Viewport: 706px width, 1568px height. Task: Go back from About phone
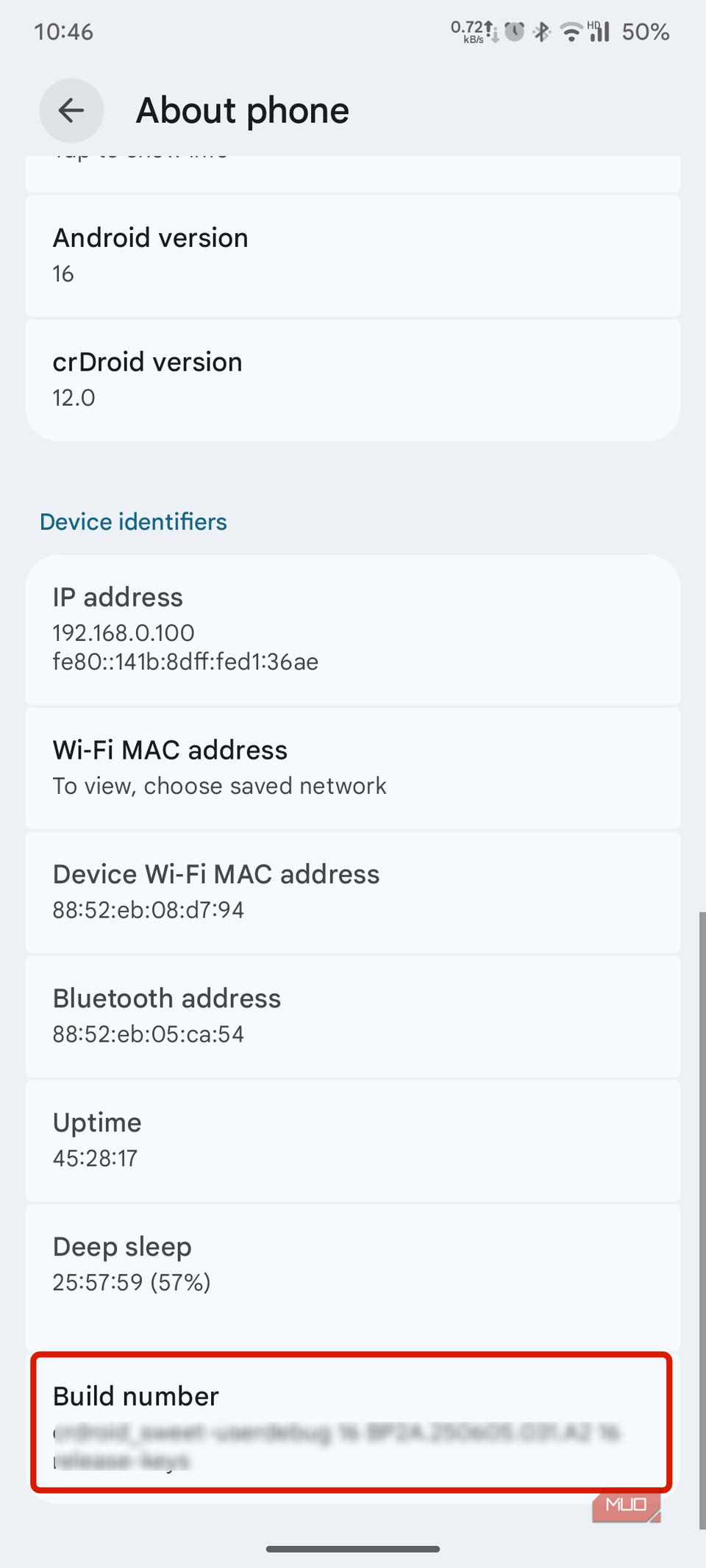pos(71,111)
